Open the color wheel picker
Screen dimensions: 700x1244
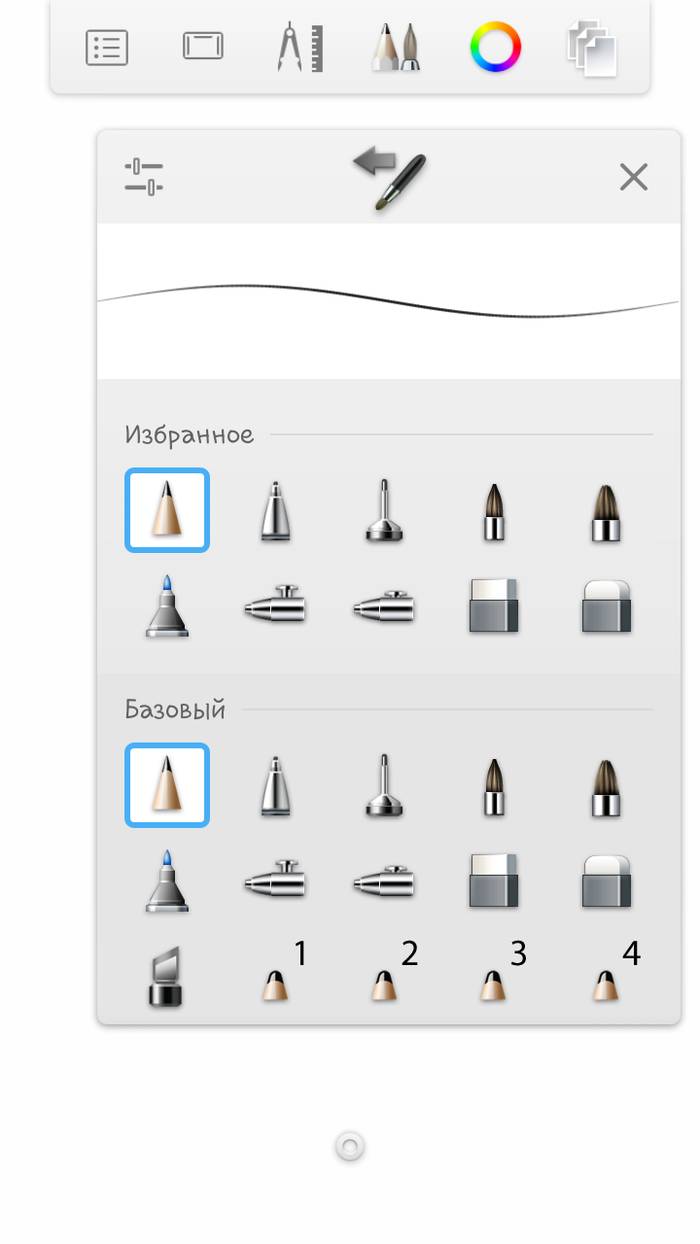coord(495,48)
